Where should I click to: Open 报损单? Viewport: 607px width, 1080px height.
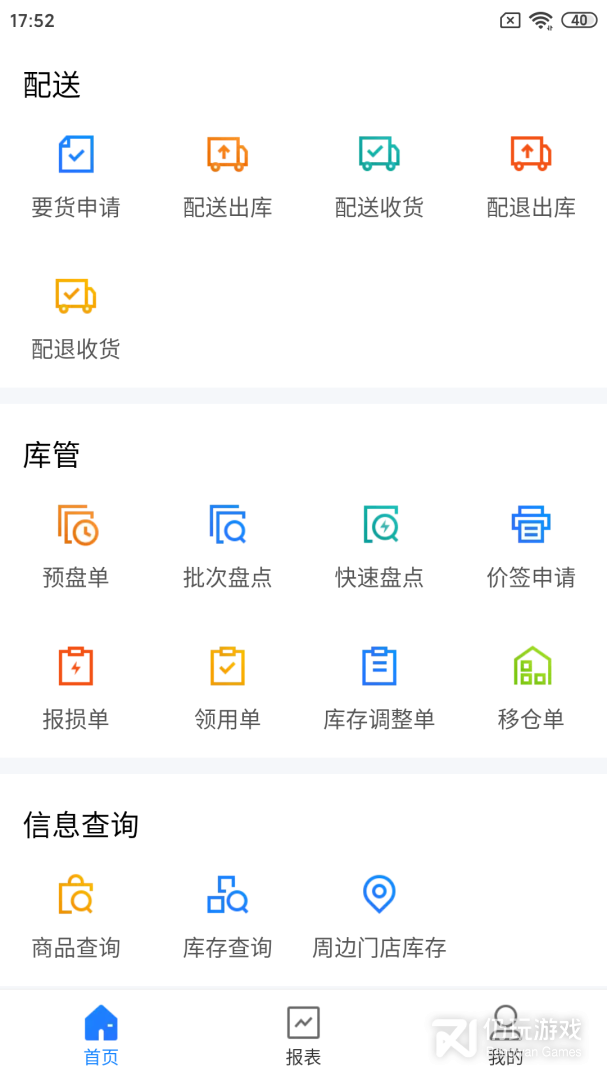(76, 687)
